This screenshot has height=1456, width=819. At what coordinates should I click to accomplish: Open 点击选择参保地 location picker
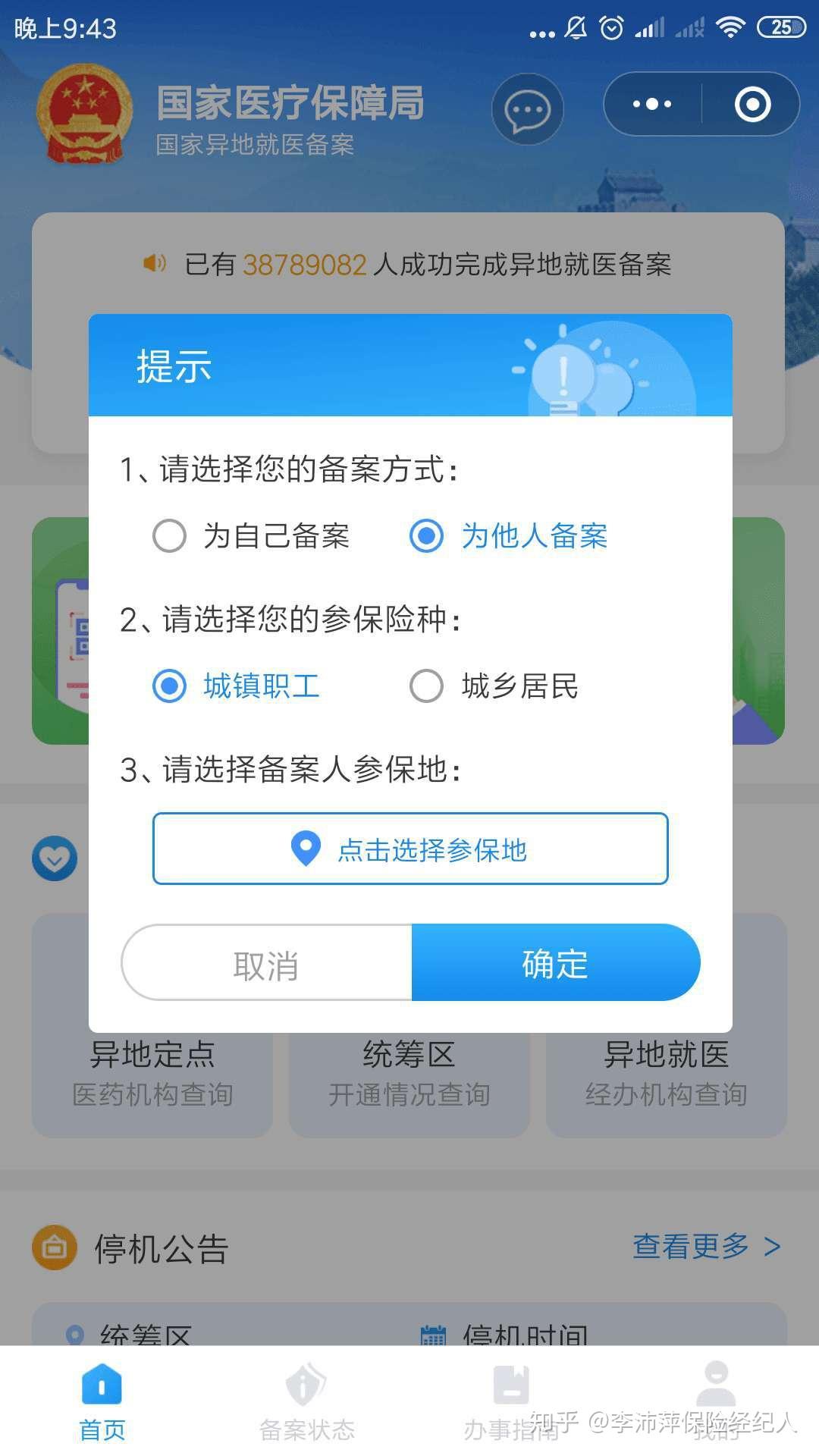[x=410, y=849]
